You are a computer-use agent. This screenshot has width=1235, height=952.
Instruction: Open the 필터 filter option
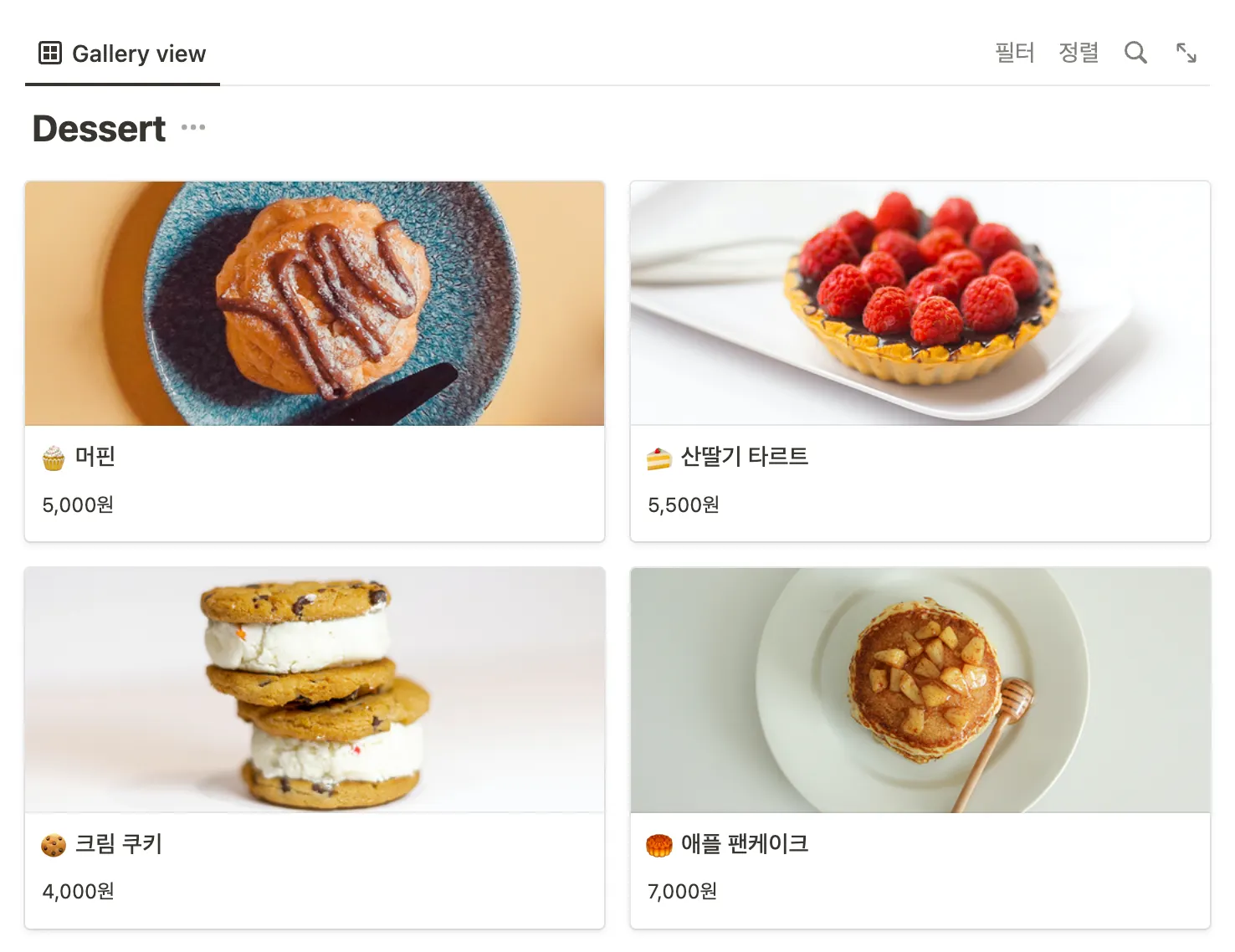1014,53
